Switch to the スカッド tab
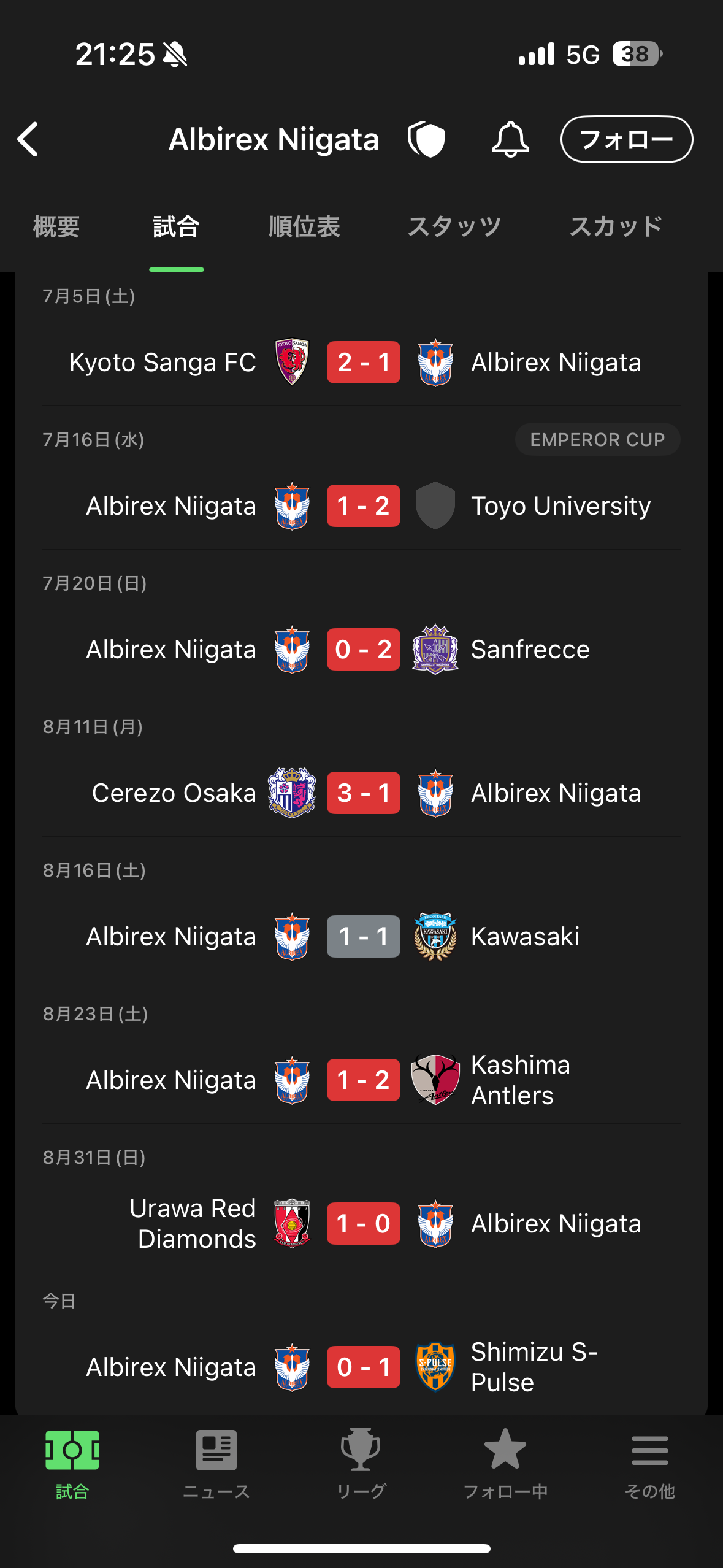Screen dimensions: 723x1568 [616, 227]
